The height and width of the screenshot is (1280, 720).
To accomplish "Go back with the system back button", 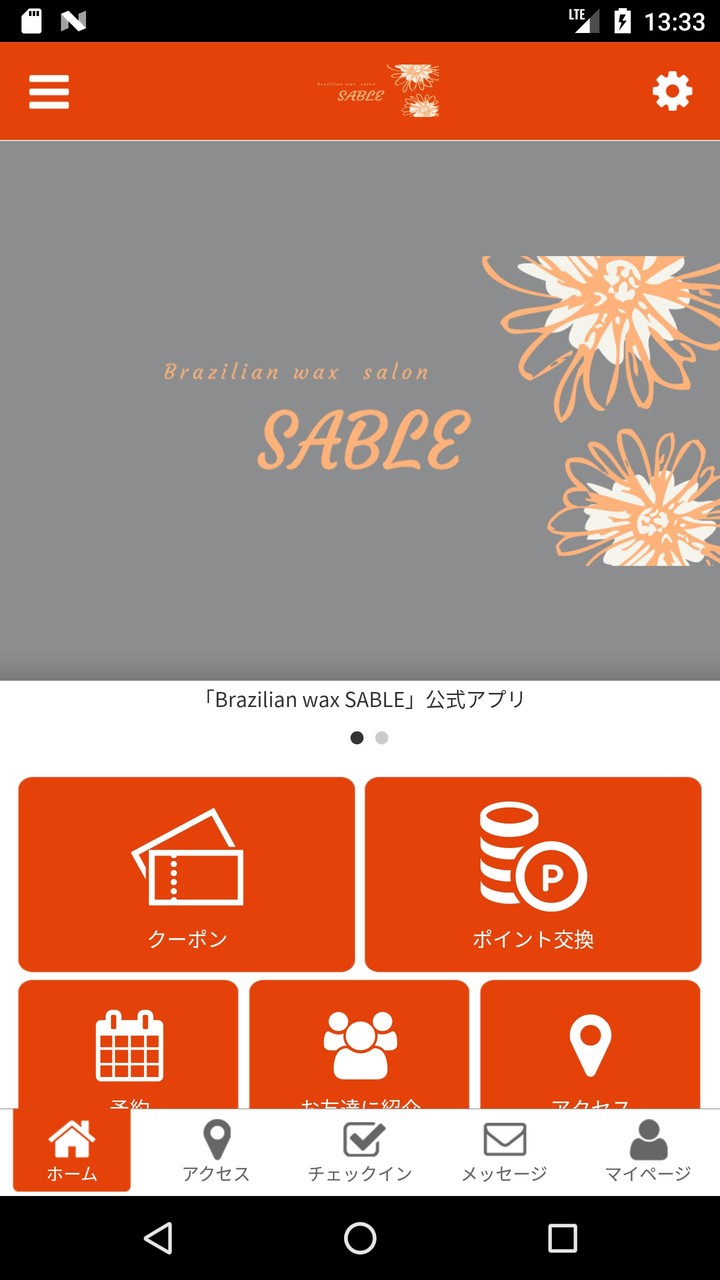I will pyautogui.click(x=158, y=1238).
